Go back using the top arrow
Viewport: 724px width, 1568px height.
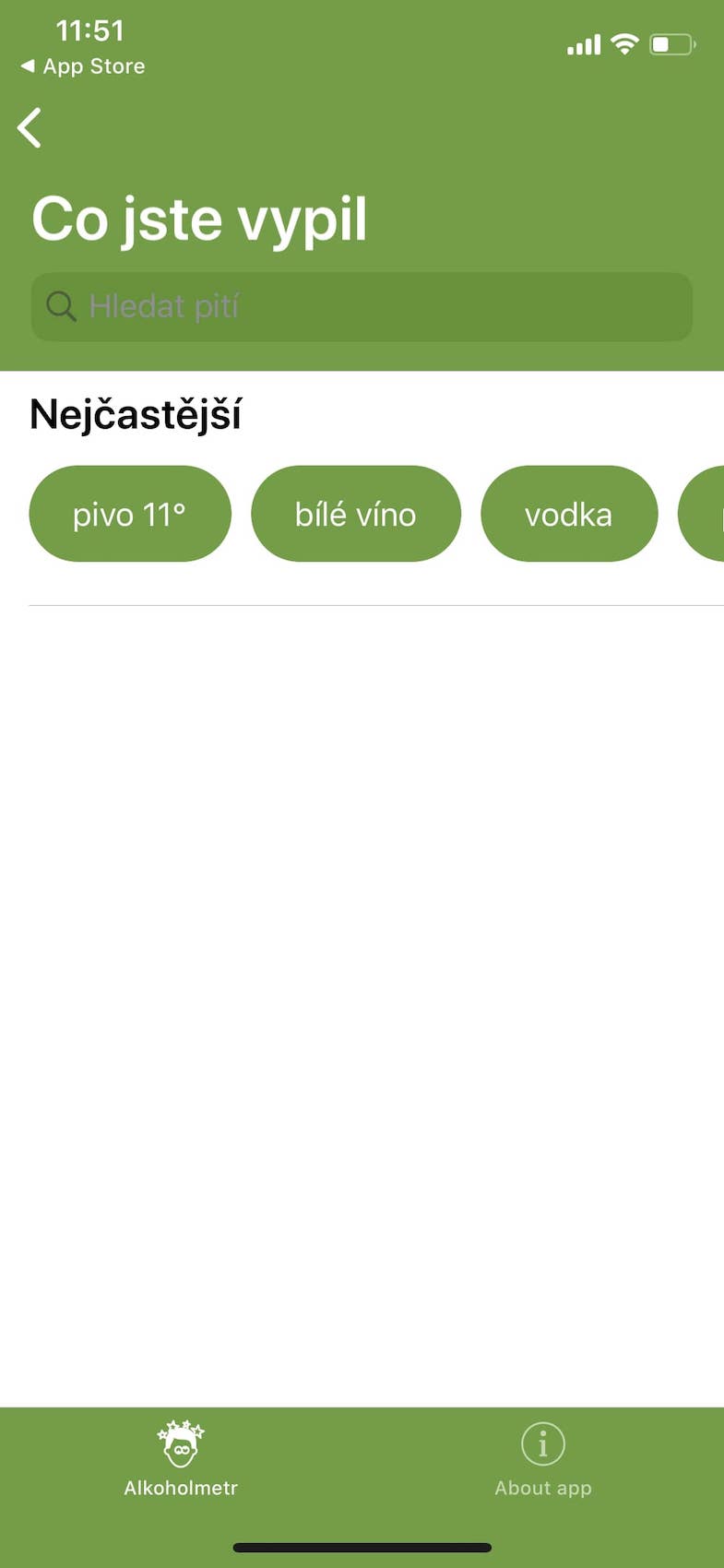(x=30, y=128)
